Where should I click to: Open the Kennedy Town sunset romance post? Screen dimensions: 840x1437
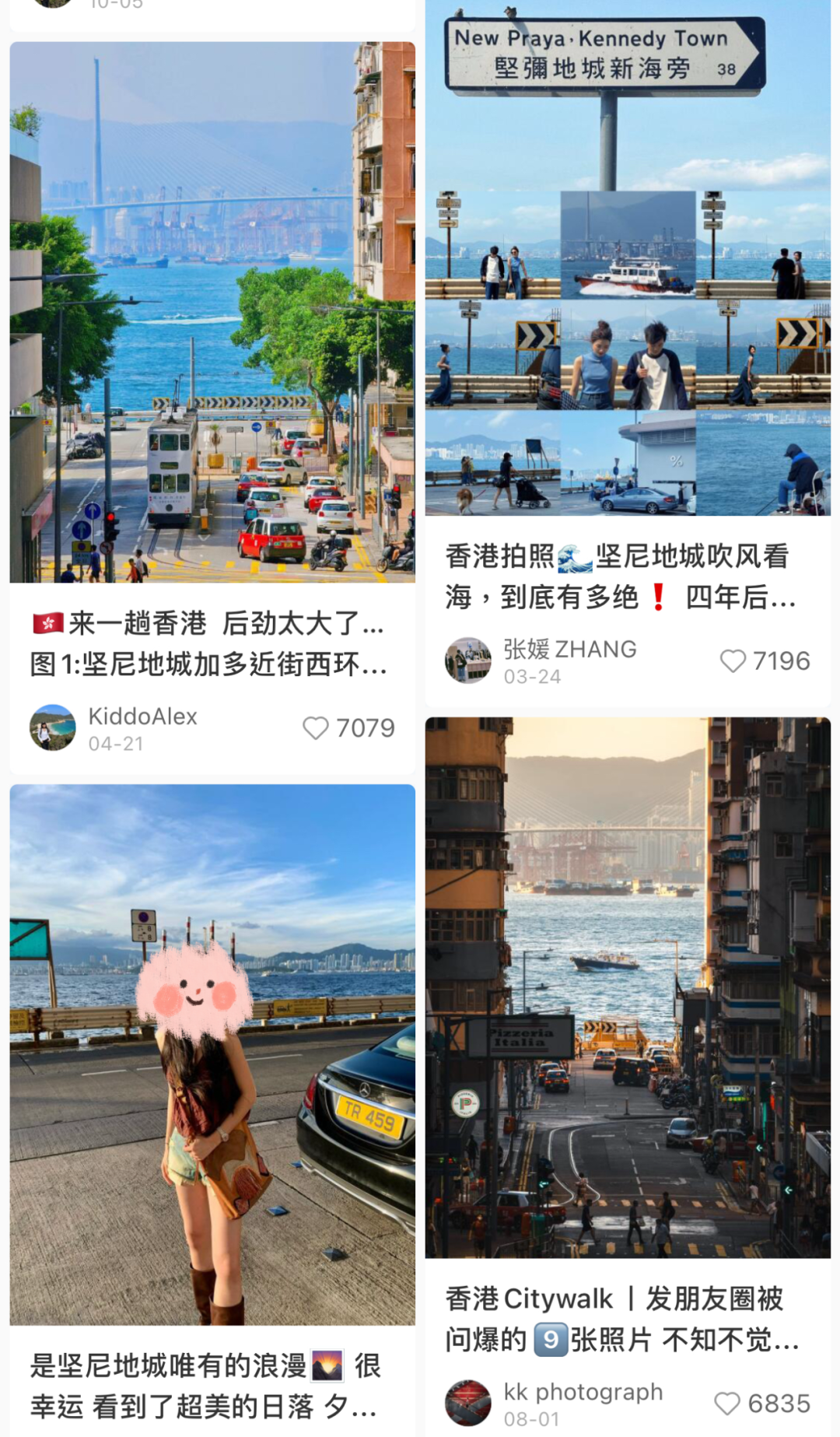[x=212, y=1054]
